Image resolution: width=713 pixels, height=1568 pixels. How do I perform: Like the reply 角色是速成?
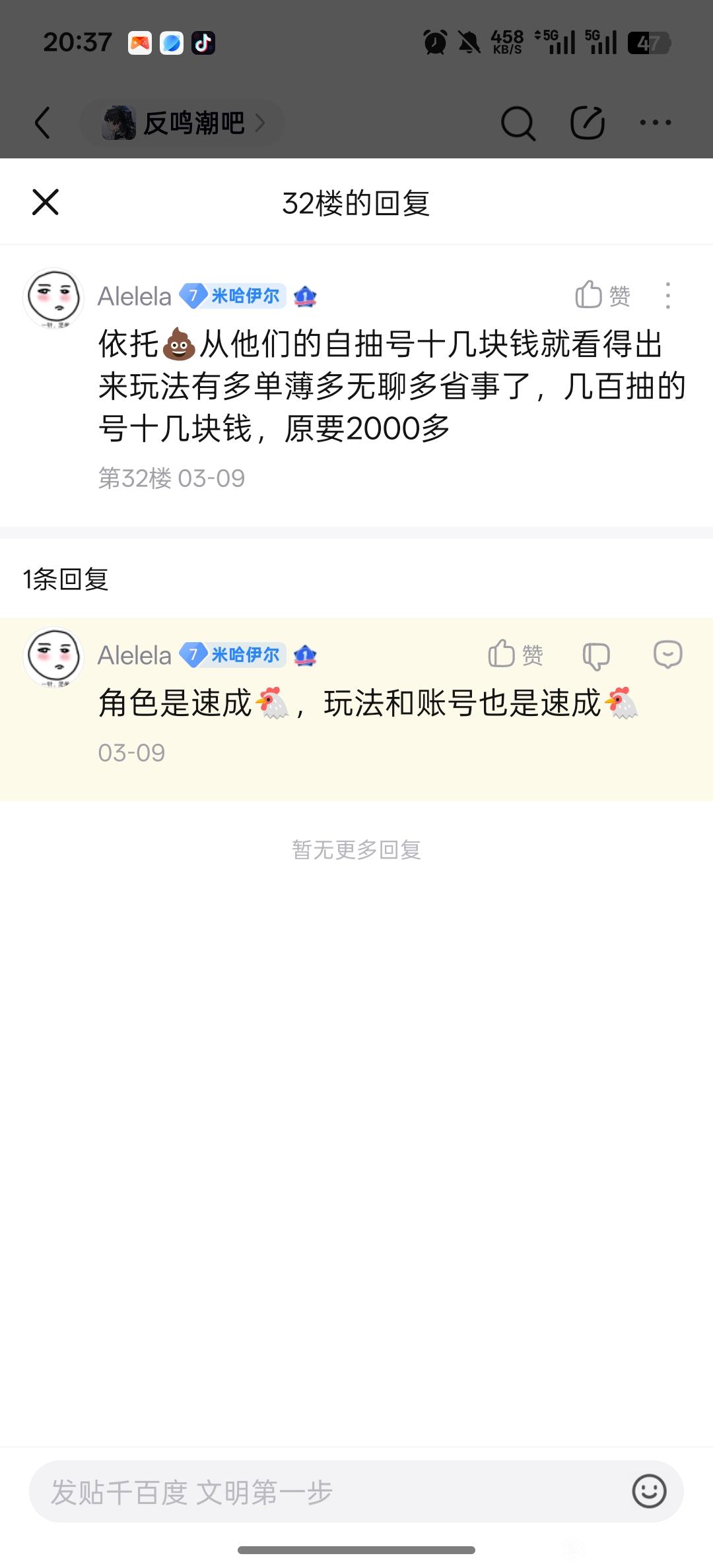515,655
